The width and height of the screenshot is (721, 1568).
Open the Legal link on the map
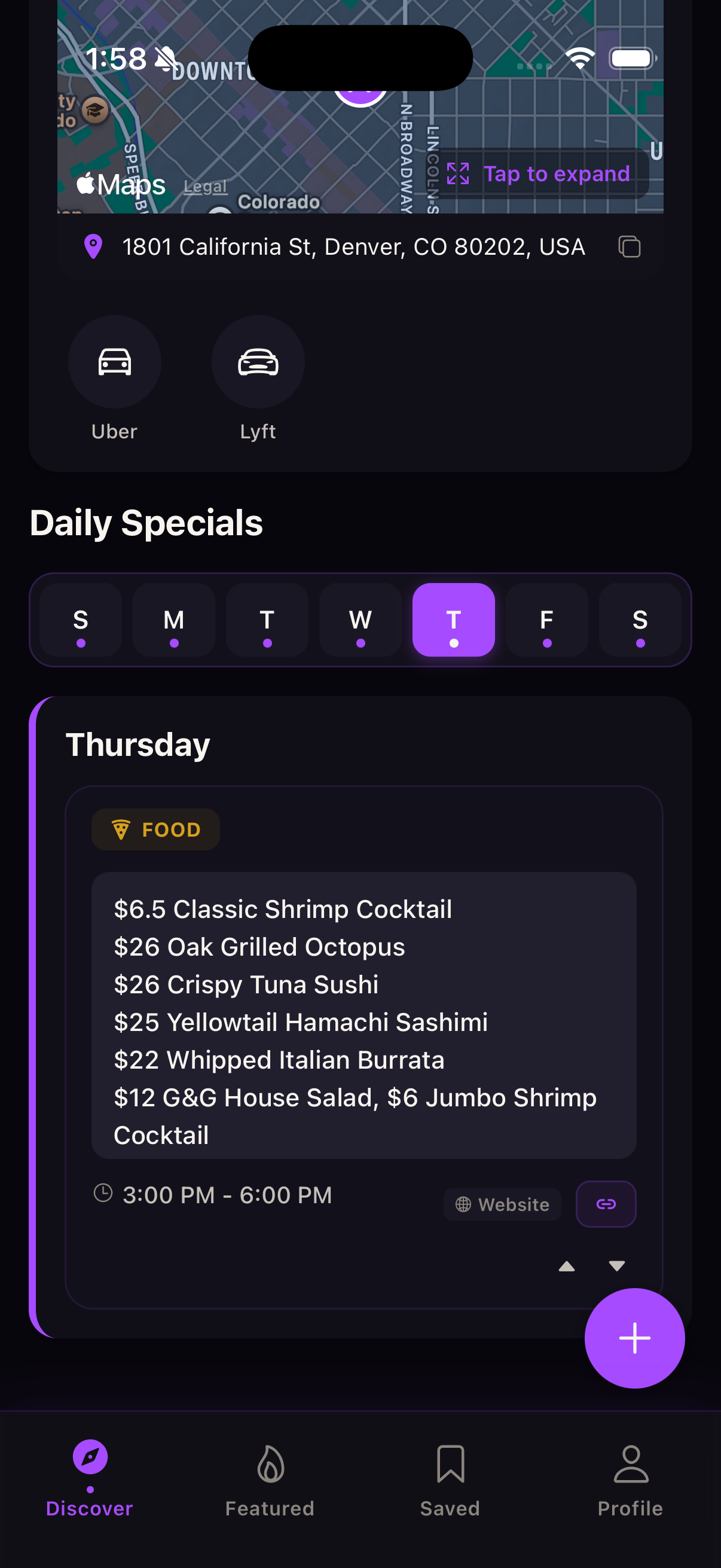tap(205, 187)
